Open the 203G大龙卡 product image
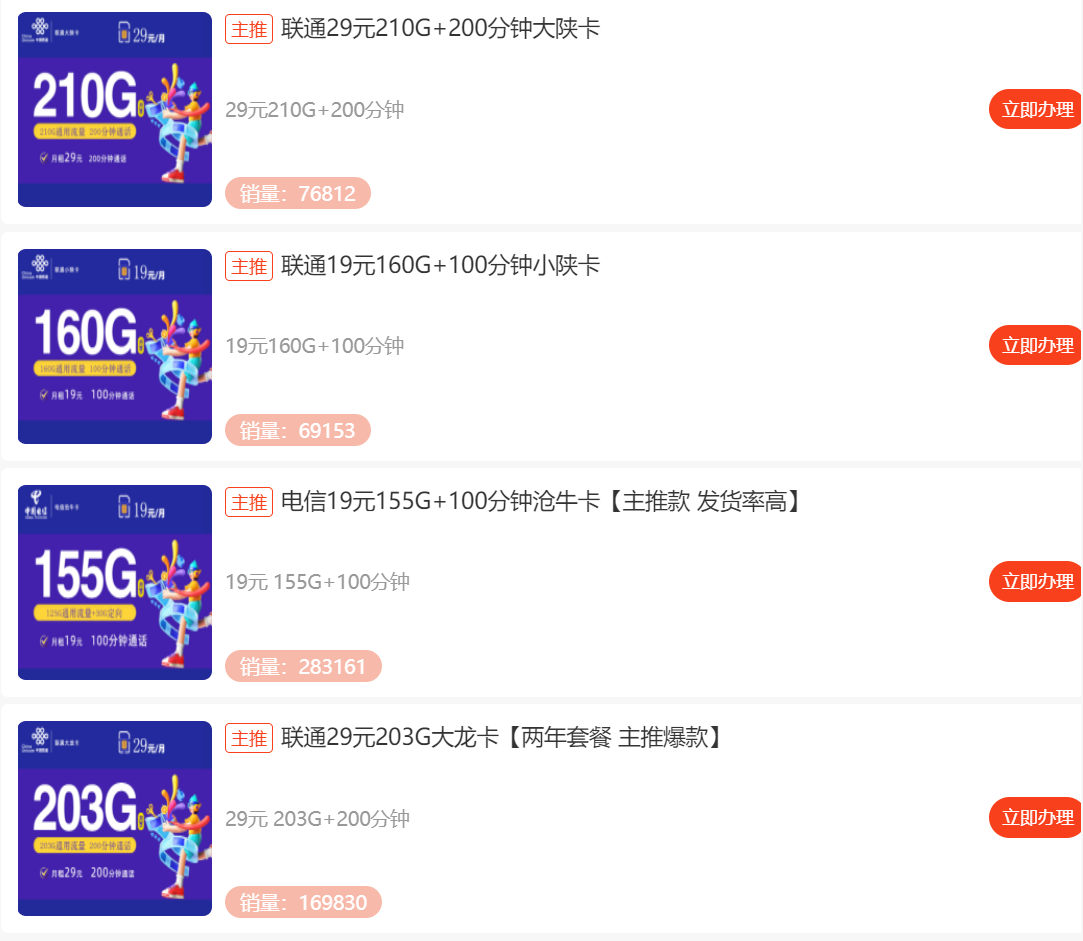Viewport: 1083px width, 941px height. point(115,818)
